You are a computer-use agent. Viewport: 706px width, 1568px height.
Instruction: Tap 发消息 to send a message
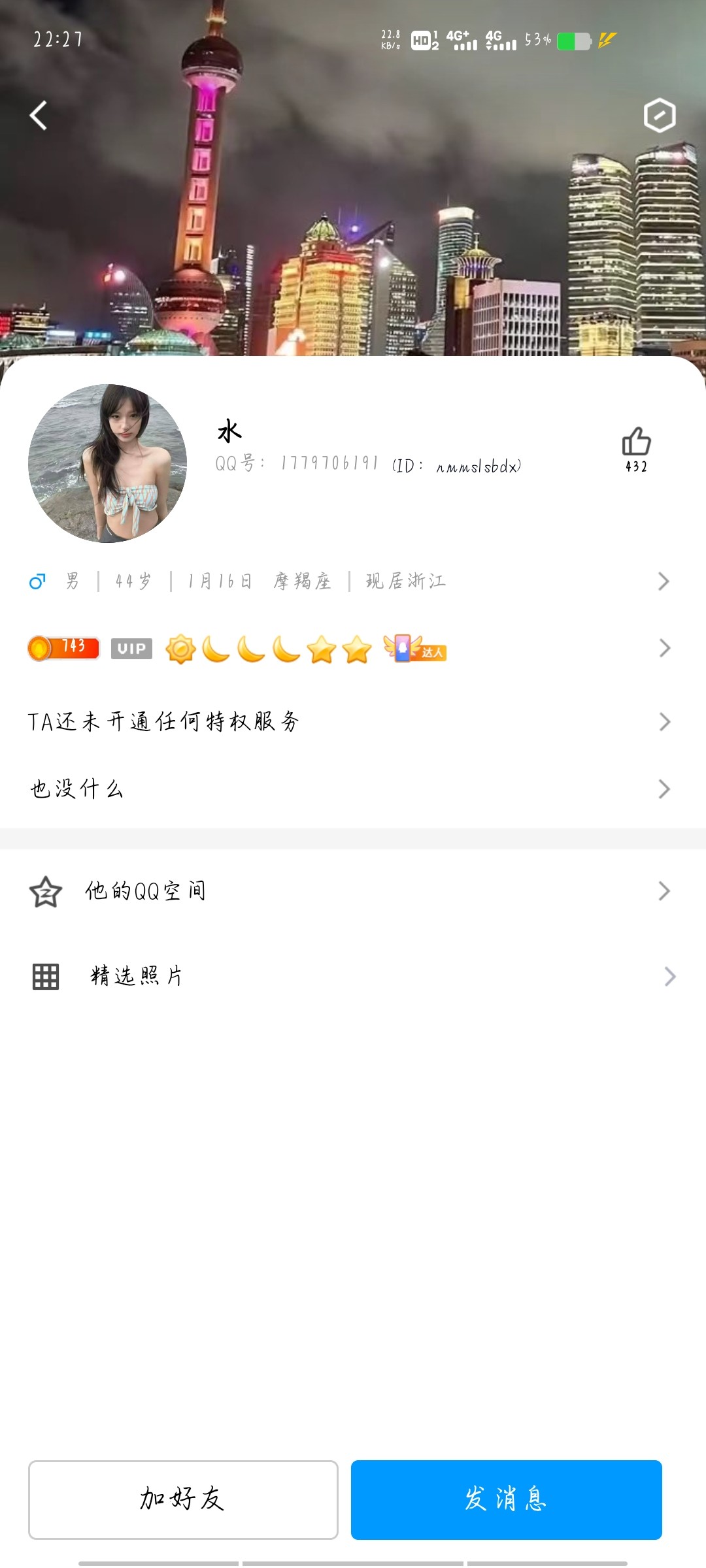[506, 1499]
